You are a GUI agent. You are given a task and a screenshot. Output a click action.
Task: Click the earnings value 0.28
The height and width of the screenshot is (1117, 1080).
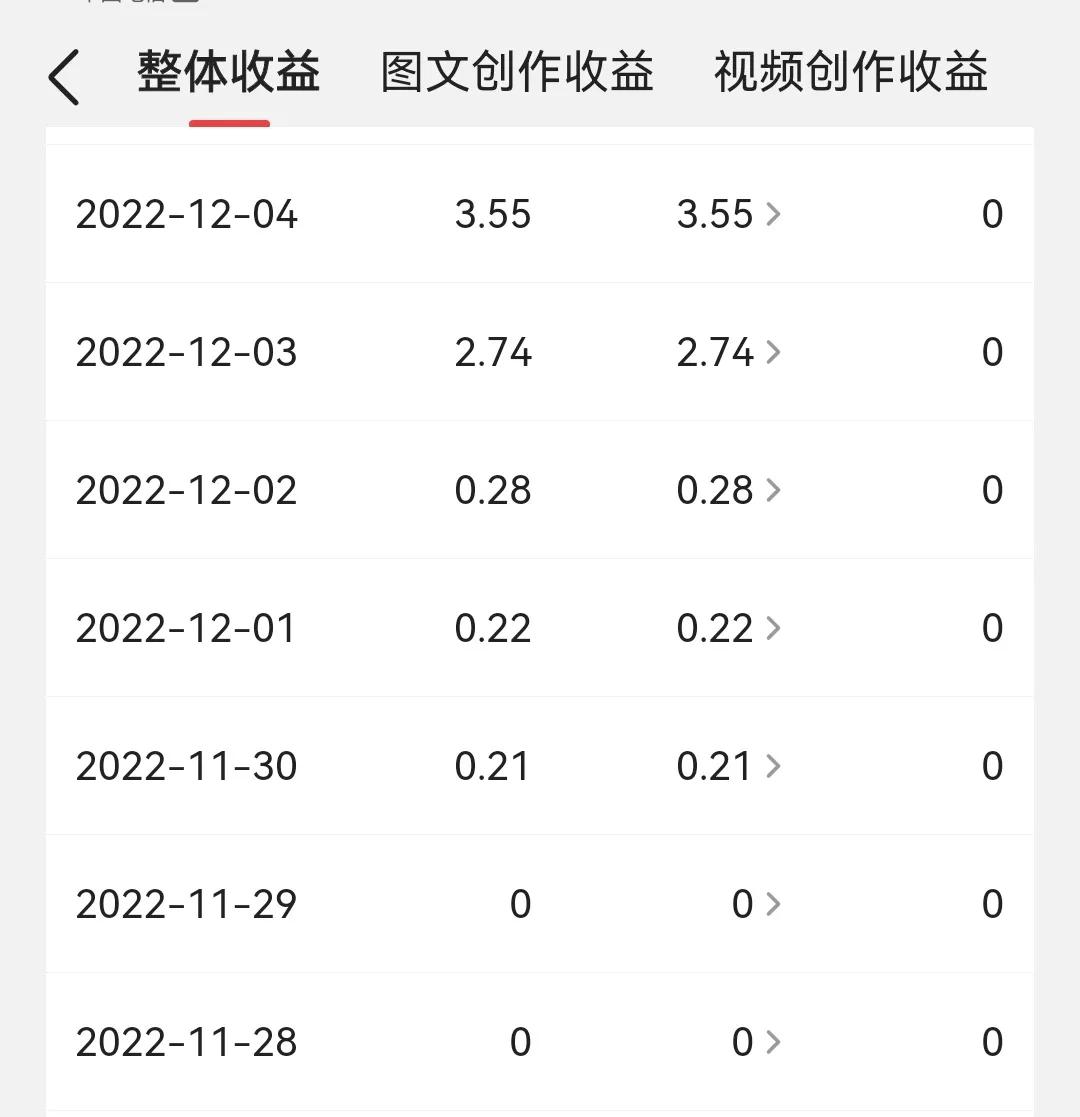[494, 490]
